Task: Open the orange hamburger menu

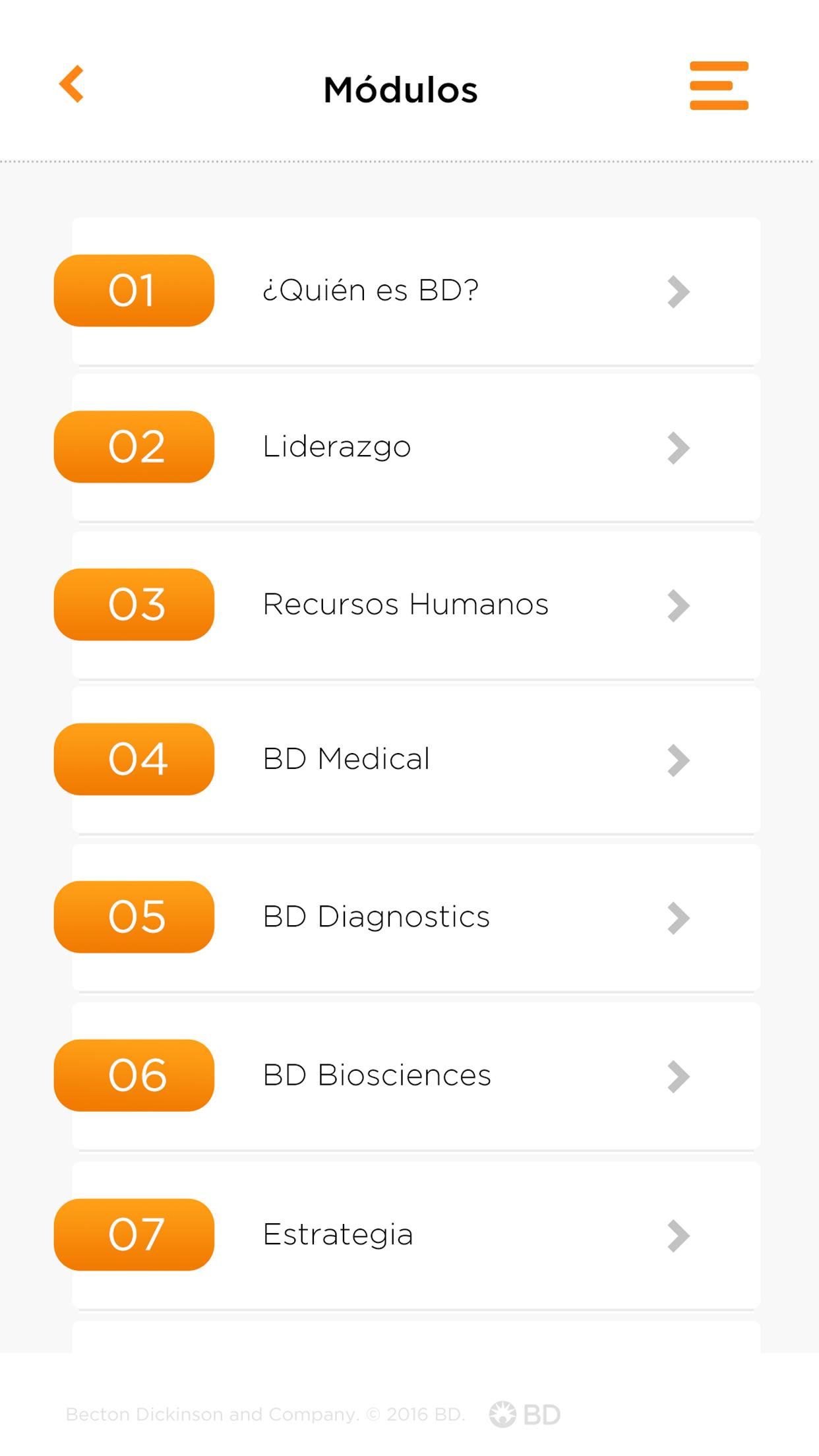Action: pos(719,86)
